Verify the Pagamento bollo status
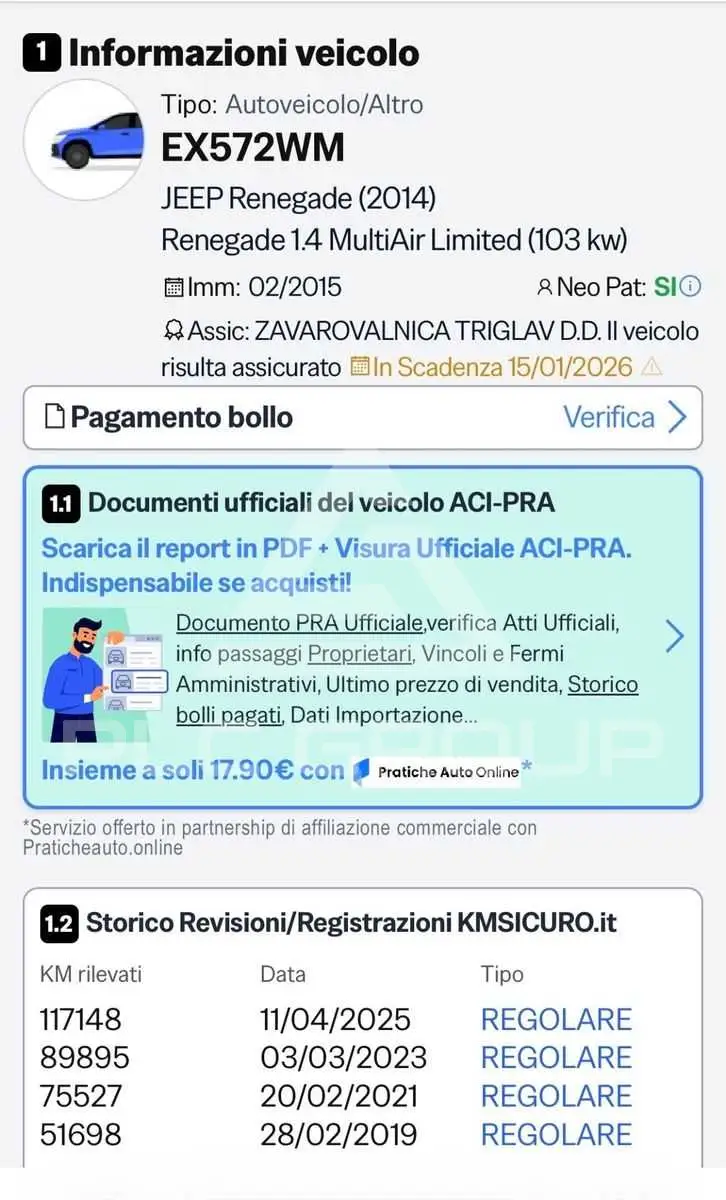Screen dimensions: 726x1200 (x=625, y=417)
